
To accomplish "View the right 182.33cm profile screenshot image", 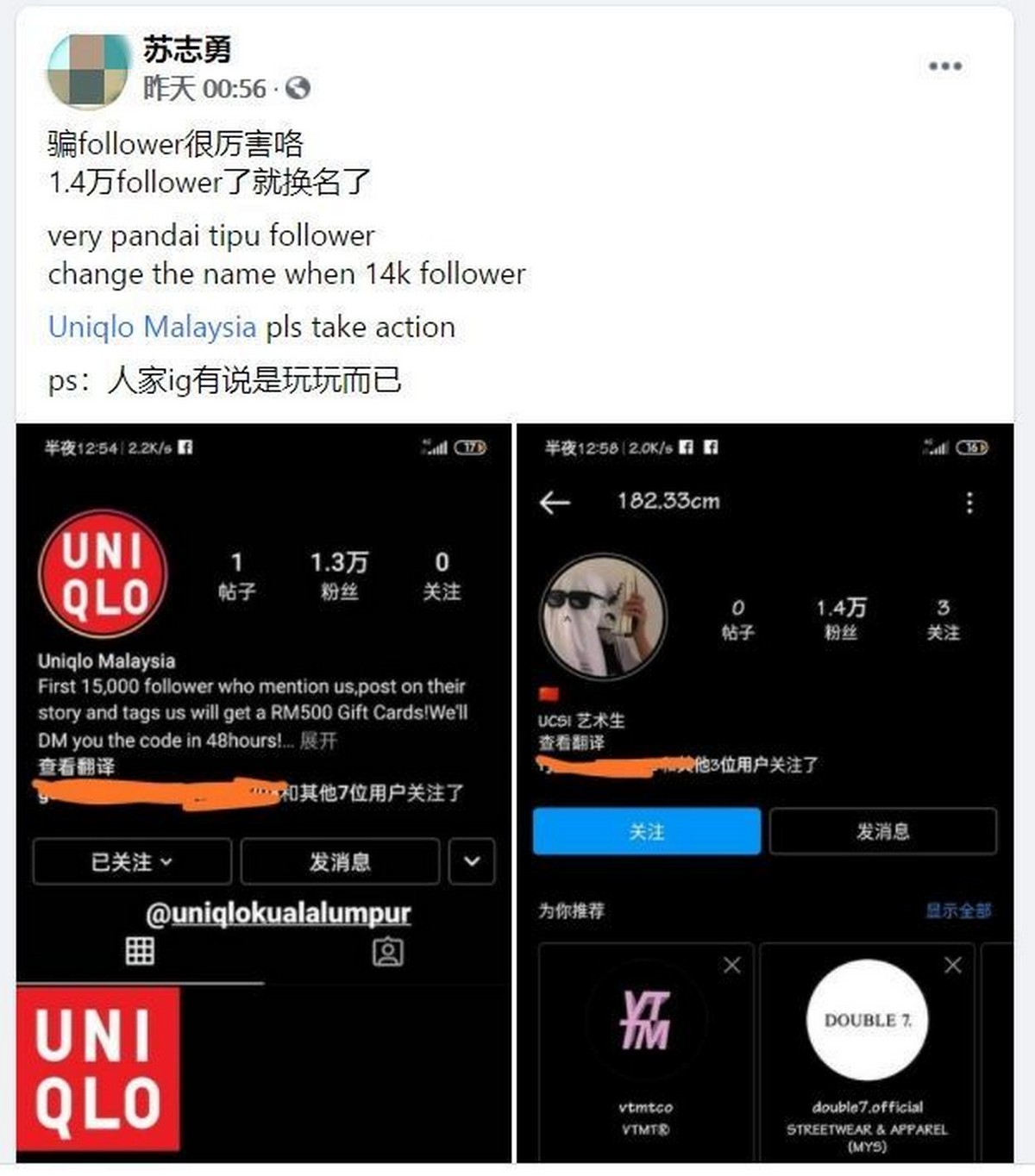I will (764, 791).
